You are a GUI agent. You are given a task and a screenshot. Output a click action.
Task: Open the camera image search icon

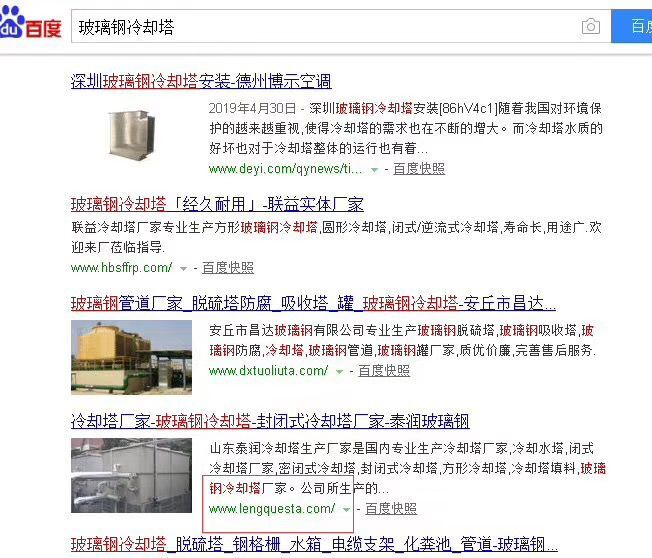pos(591,26)
